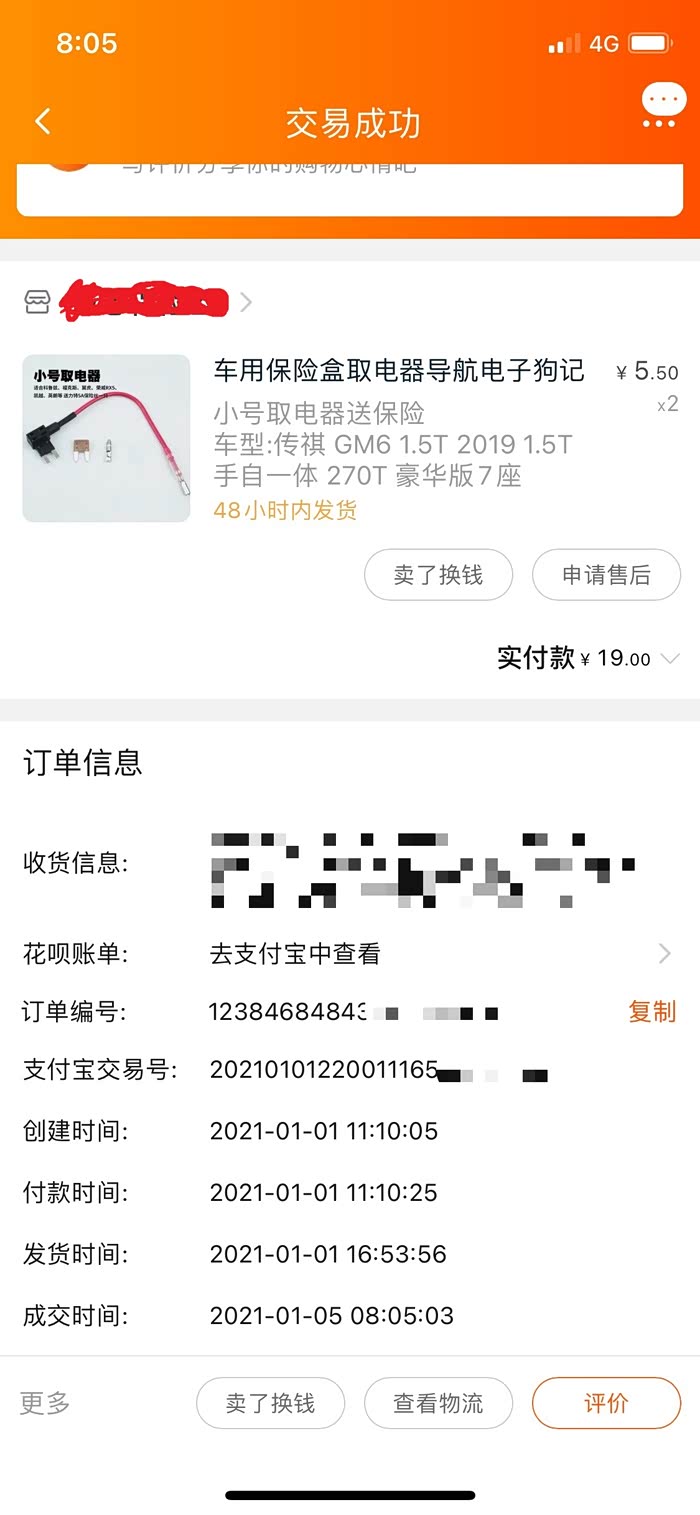Screen dimensions: 700x1515
Task: Open 花呗账单 to view in Alipay
Action: [350, 954]
